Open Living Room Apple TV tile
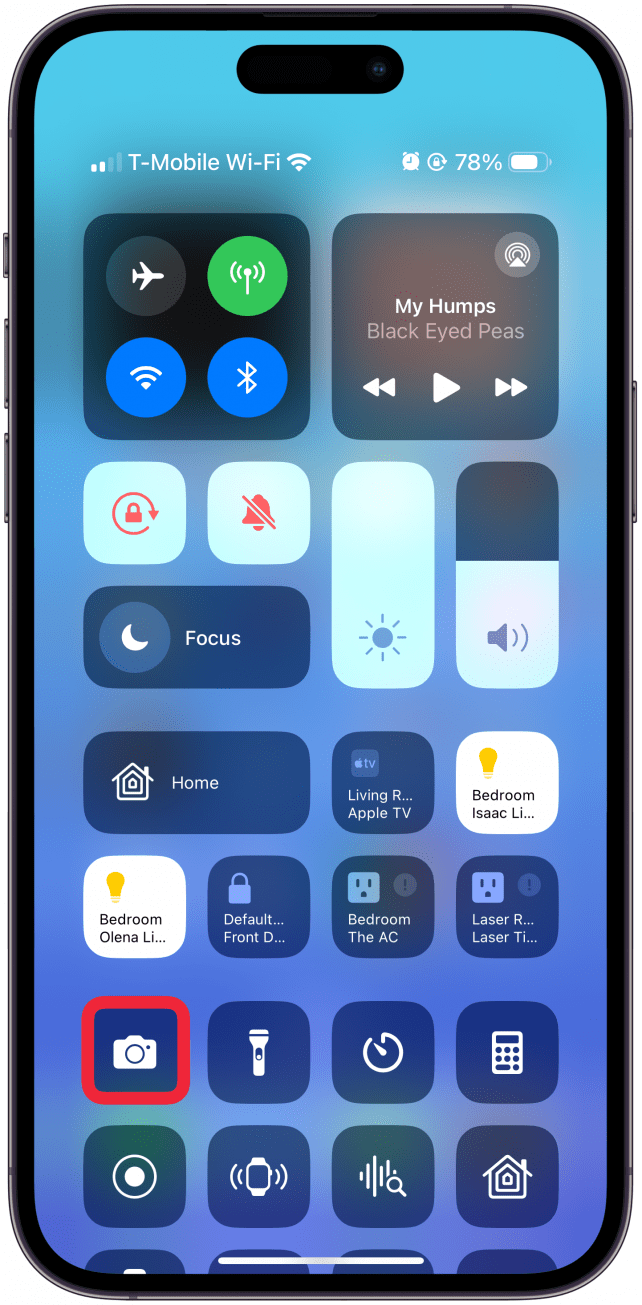Viewport: 642px width, 1305px height. (x=382, y=783)
